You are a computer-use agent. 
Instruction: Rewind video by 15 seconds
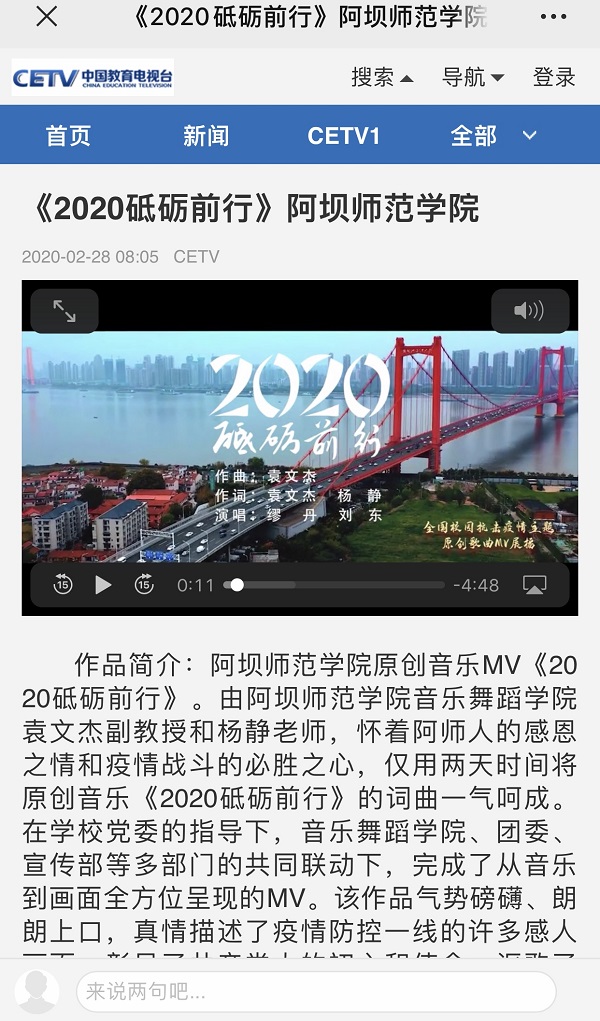(x=63, y=585)
